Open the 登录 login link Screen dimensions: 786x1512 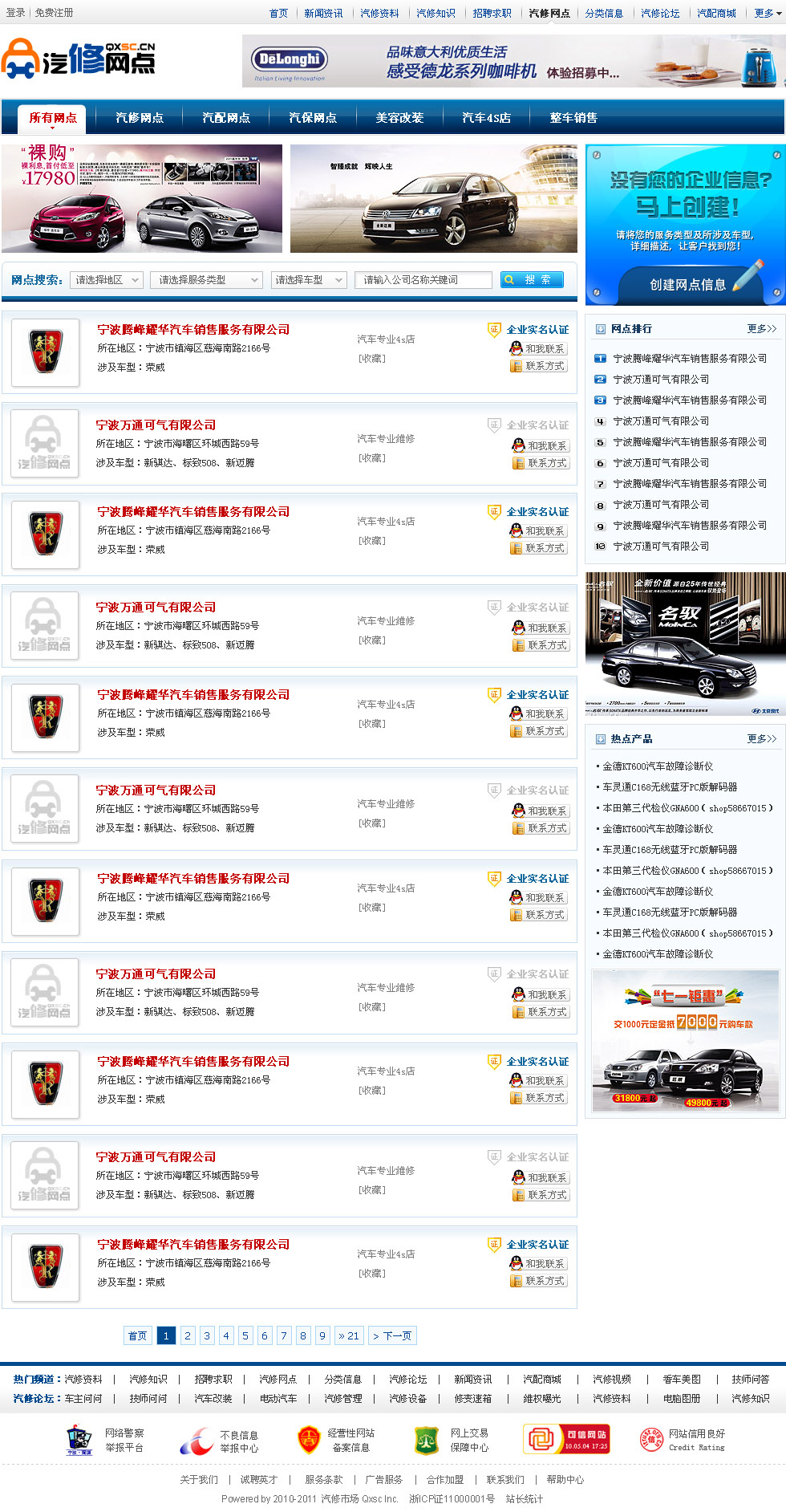point(15,13)
